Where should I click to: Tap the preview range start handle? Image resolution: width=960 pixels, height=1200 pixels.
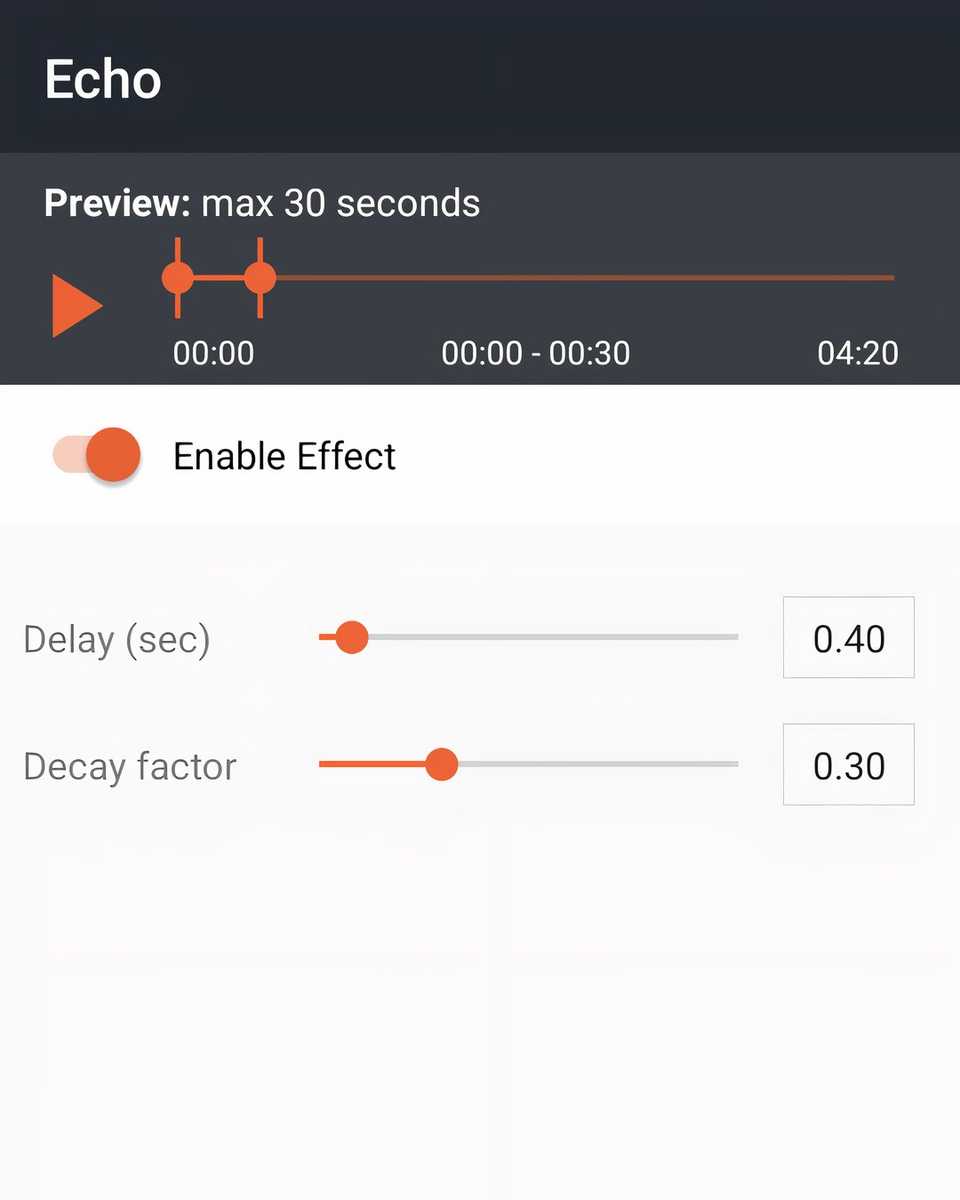tap(178, 277)
